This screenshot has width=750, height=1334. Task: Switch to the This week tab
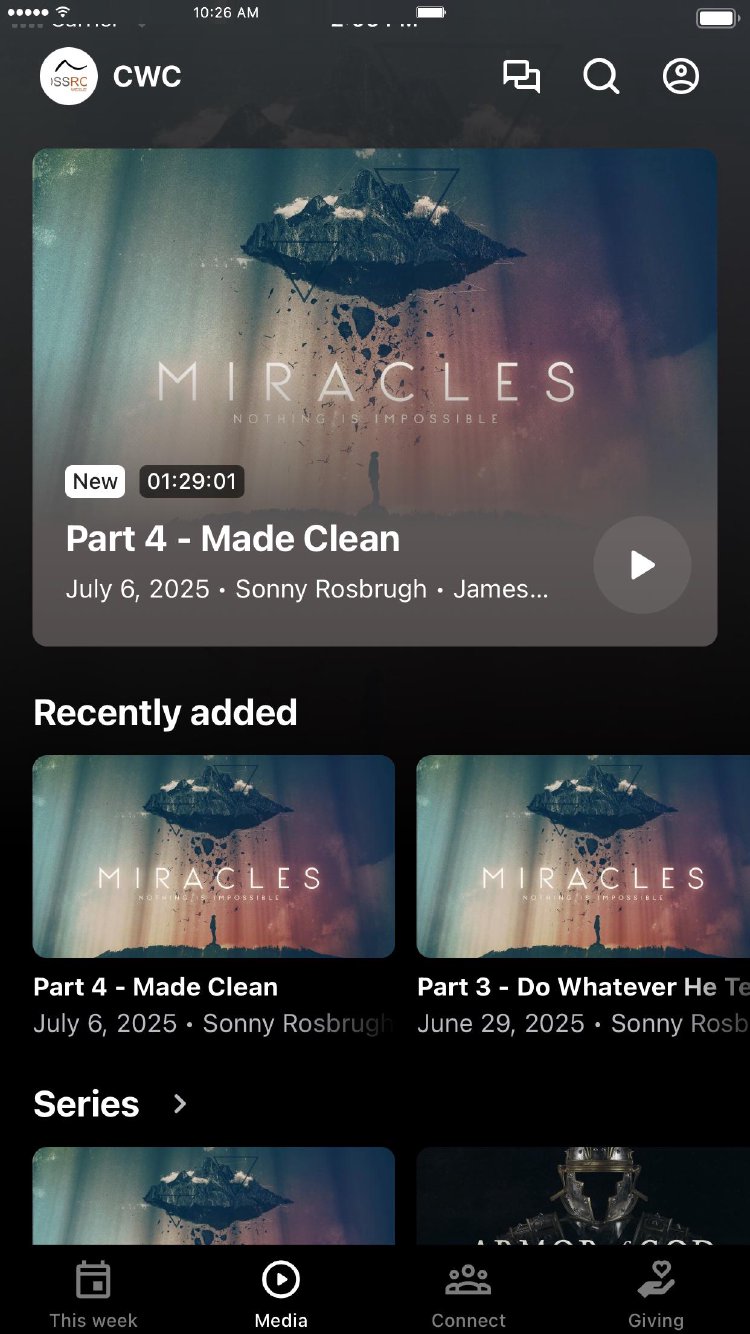coord(93,1294)
